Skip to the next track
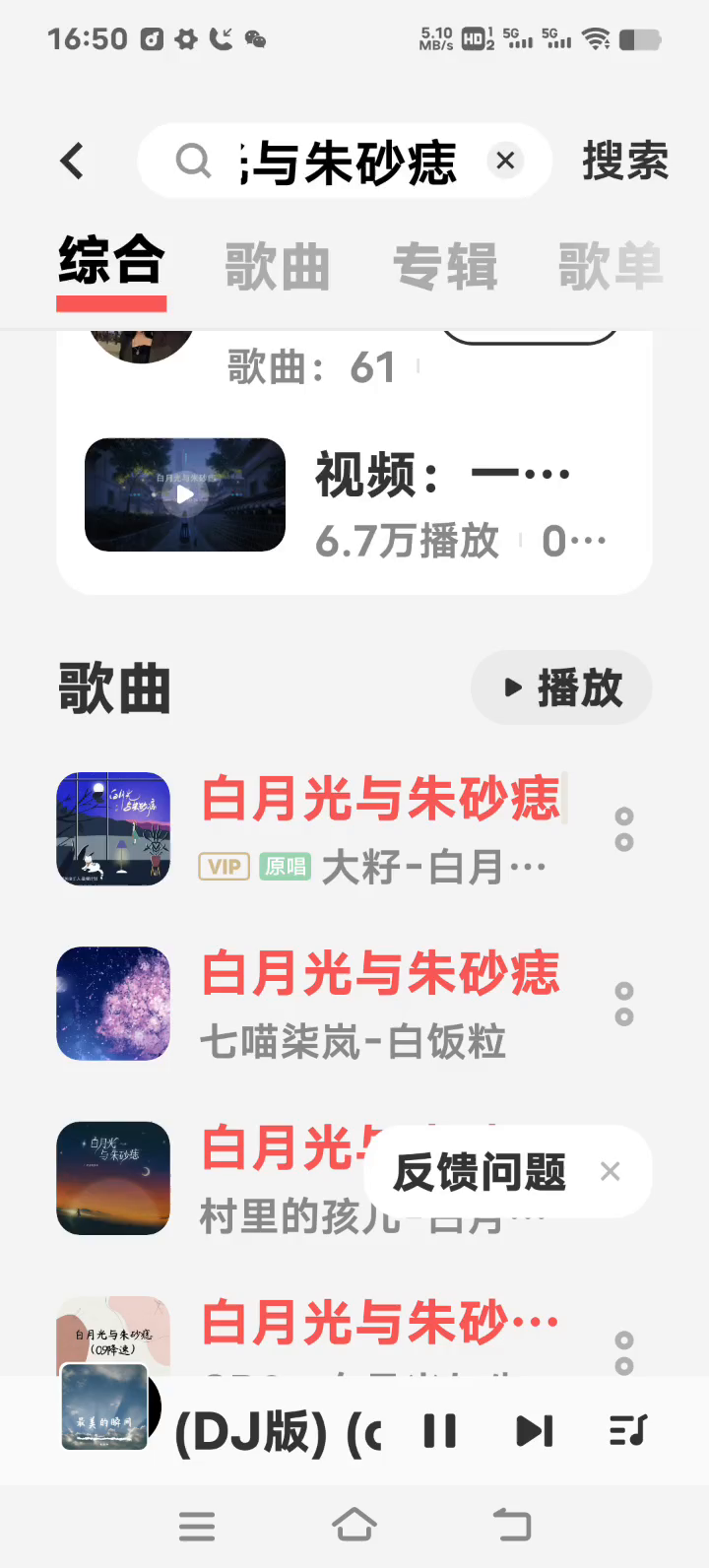Screen dimensions: 709x1568 [534, 1431]
